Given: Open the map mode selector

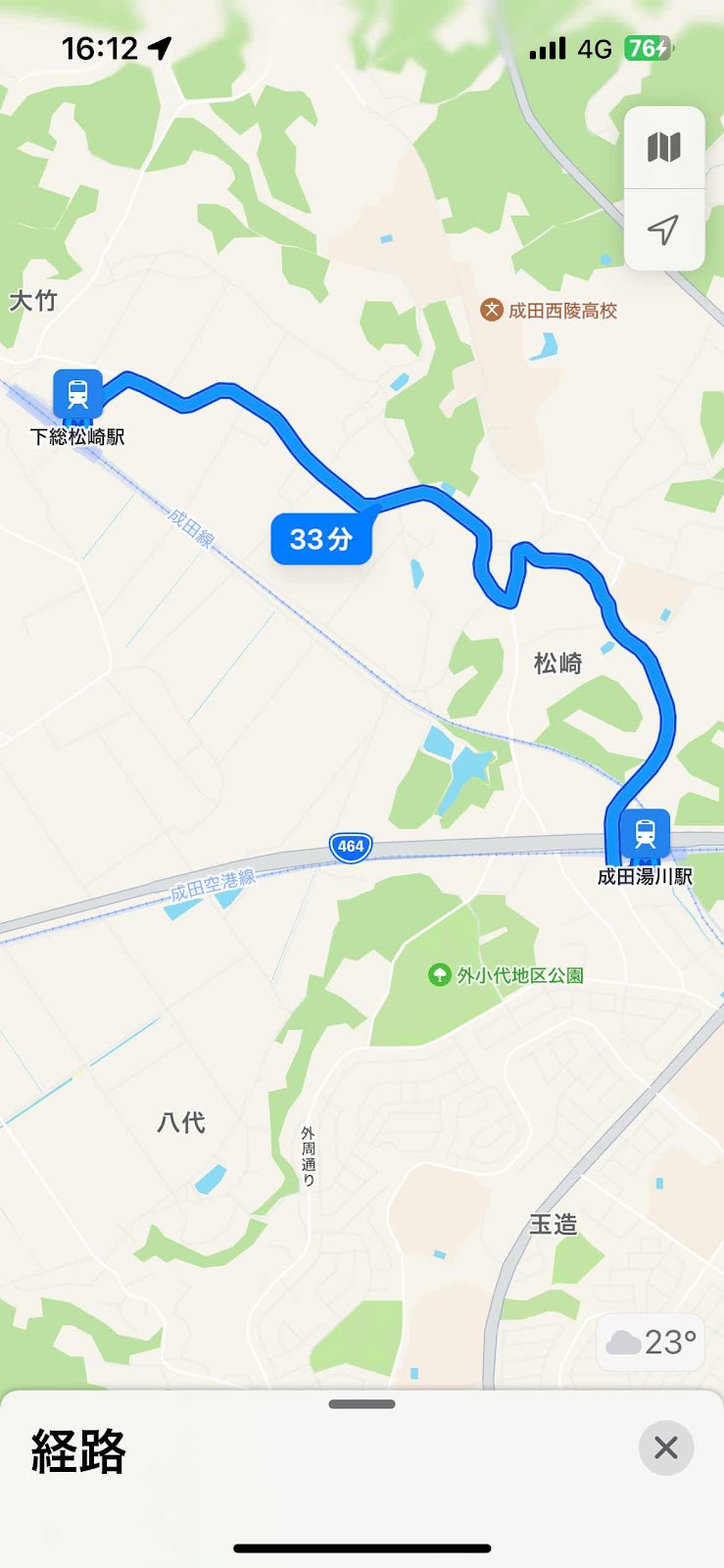Looking at the screenshot, I should tap(664, 148).
